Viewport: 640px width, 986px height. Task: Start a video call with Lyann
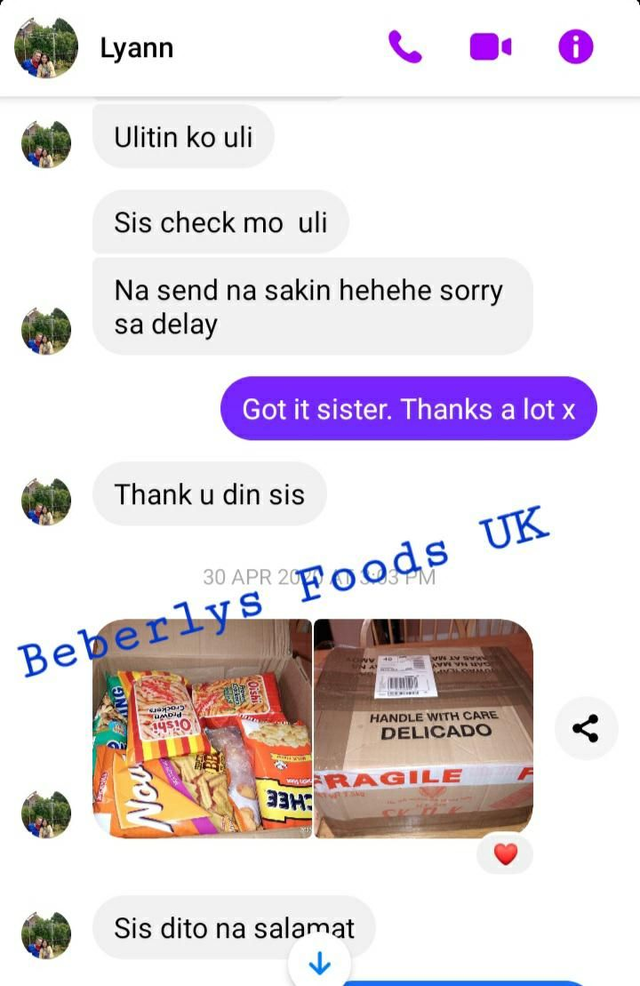[x=490, y=47]
